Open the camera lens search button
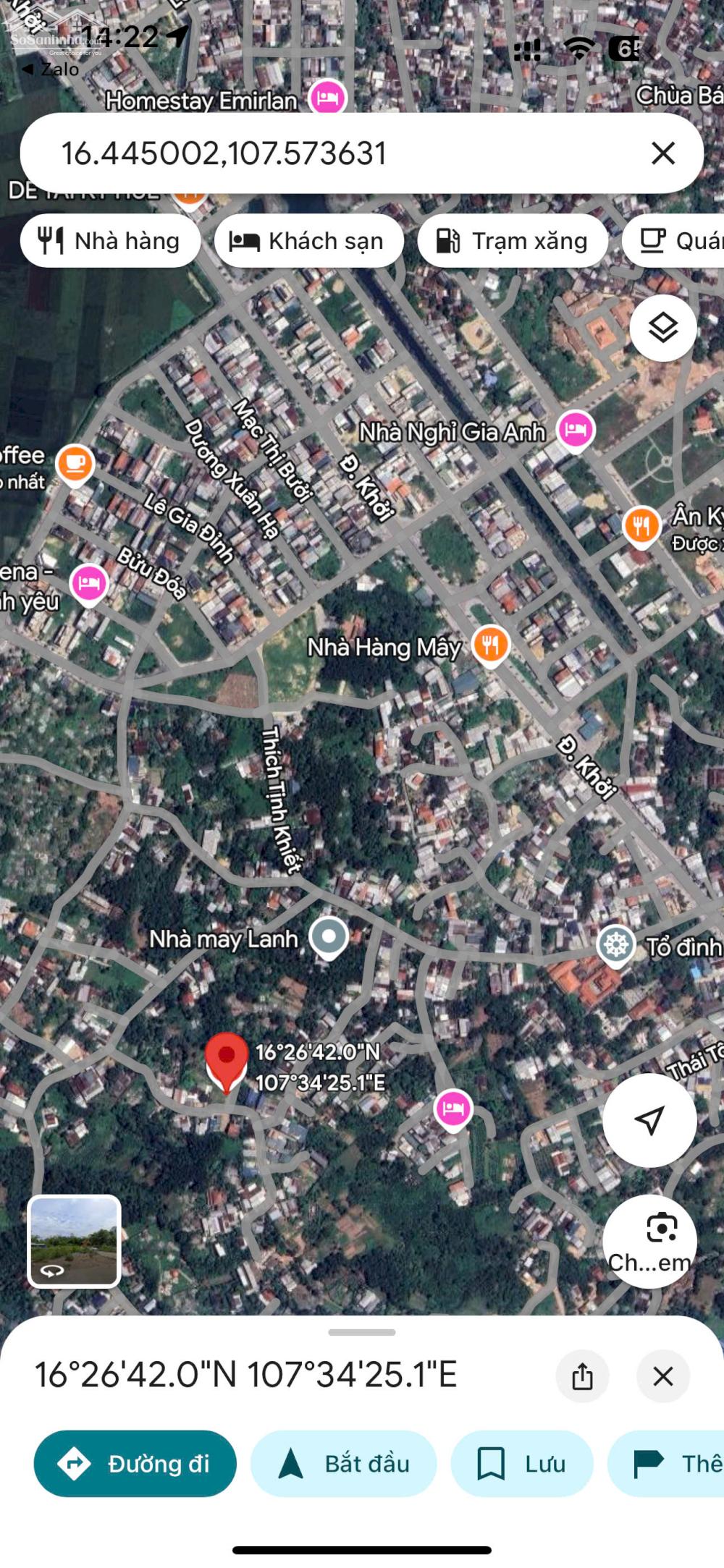Screen dimensions: 724x1568 click(649, 1241)
